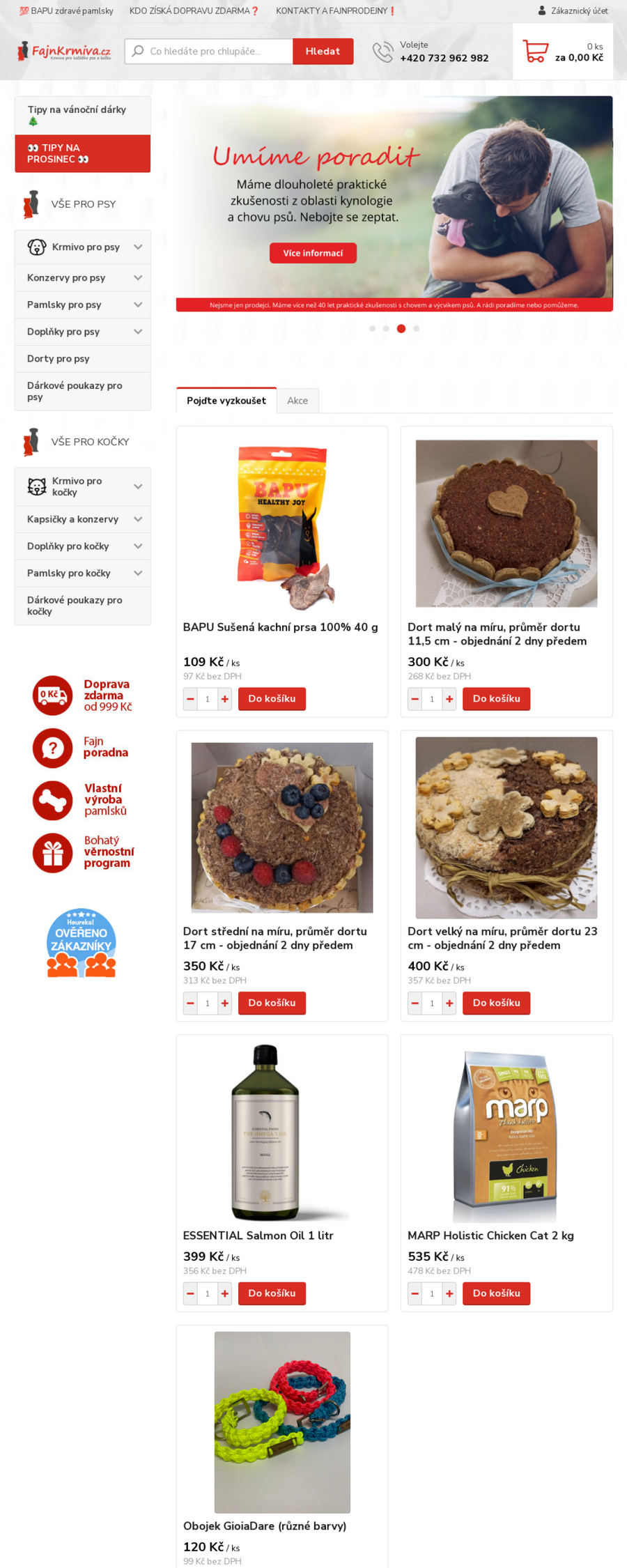Viewport: 627px width, 1568px height.
Task: Open ESSENTIAL Salmon Oil 1 litr product
Action: tap(258, 1236)
